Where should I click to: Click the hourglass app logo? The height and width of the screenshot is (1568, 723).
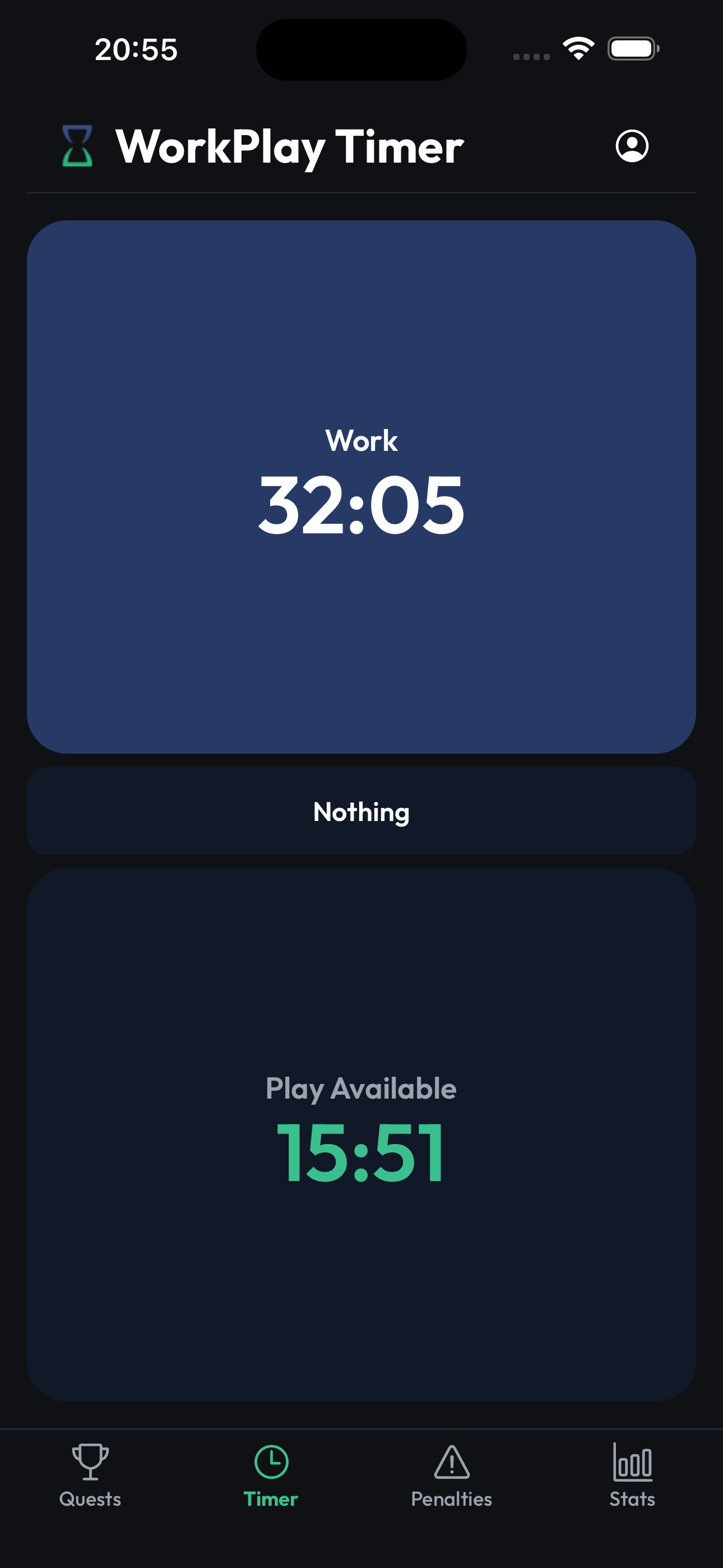click(77, 145)
